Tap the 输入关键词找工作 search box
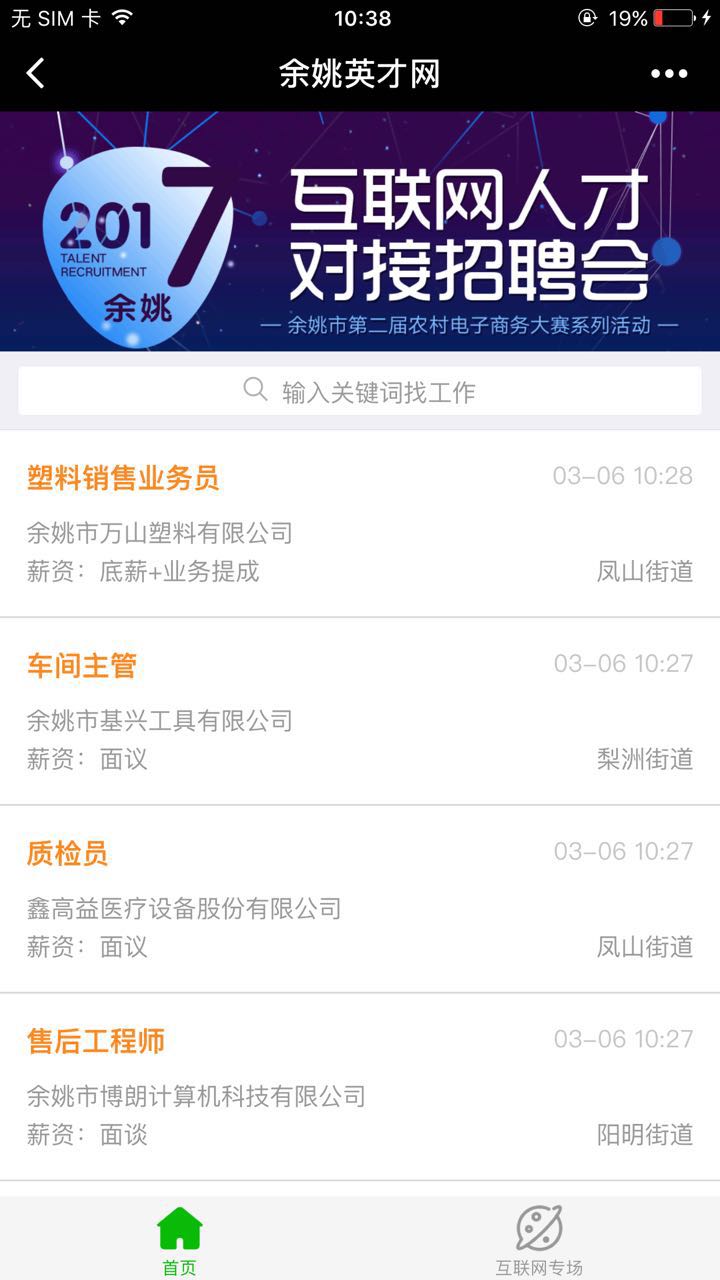Image resolution: width=720 pixels, height=1280 pixels. (x=360, y=391)
